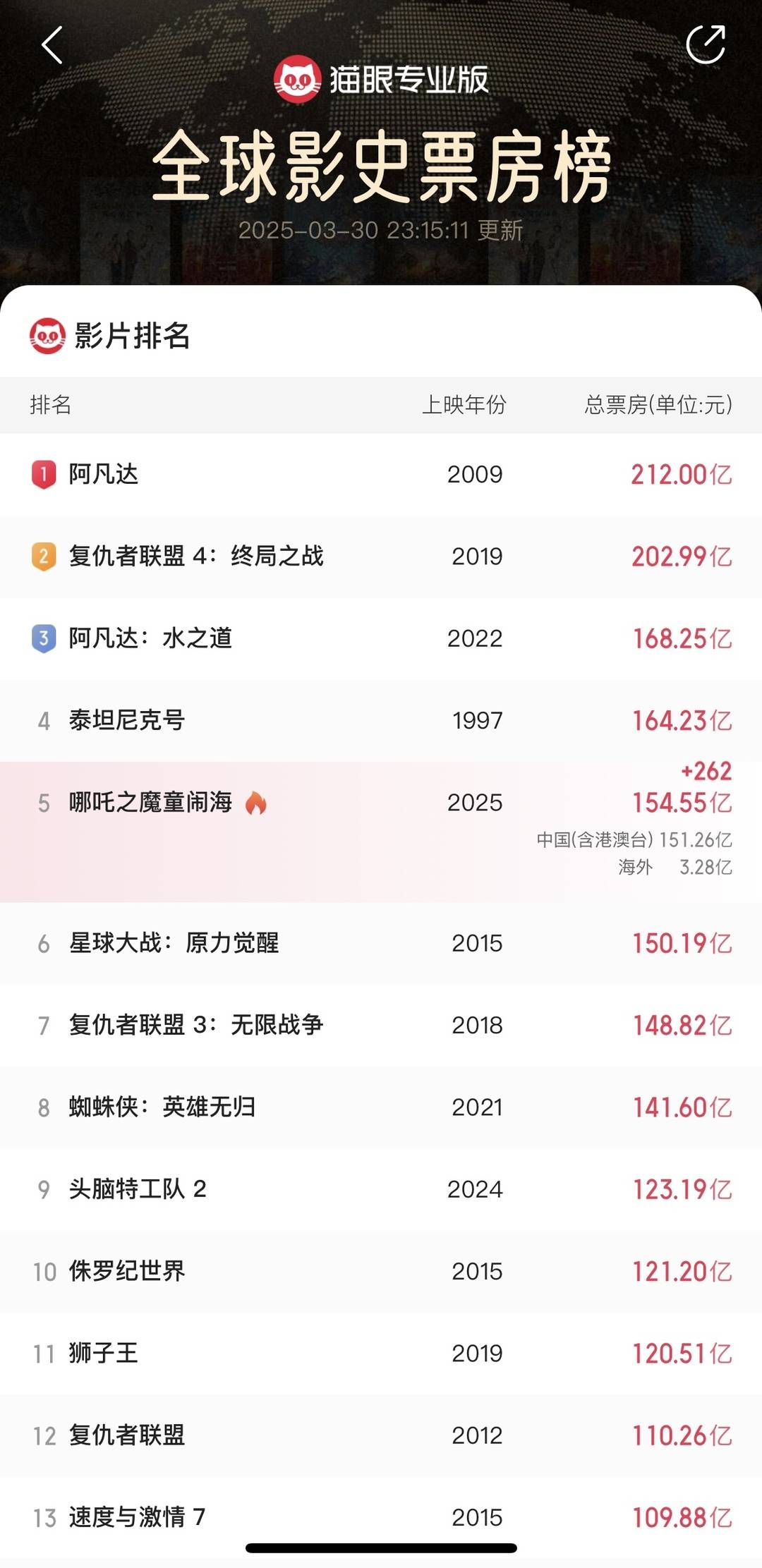Select 复仇者联盟 3：无限战争

(381, 1025)
